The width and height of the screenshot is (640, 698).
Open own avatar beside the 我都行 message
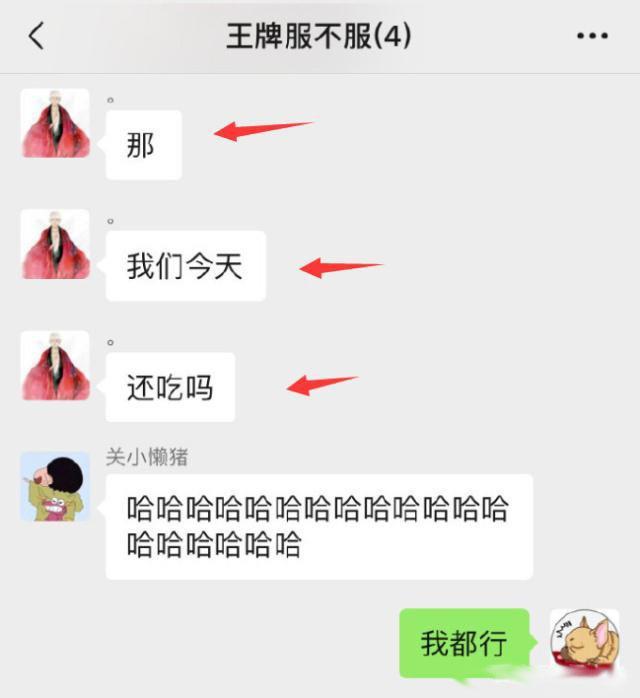584,642
